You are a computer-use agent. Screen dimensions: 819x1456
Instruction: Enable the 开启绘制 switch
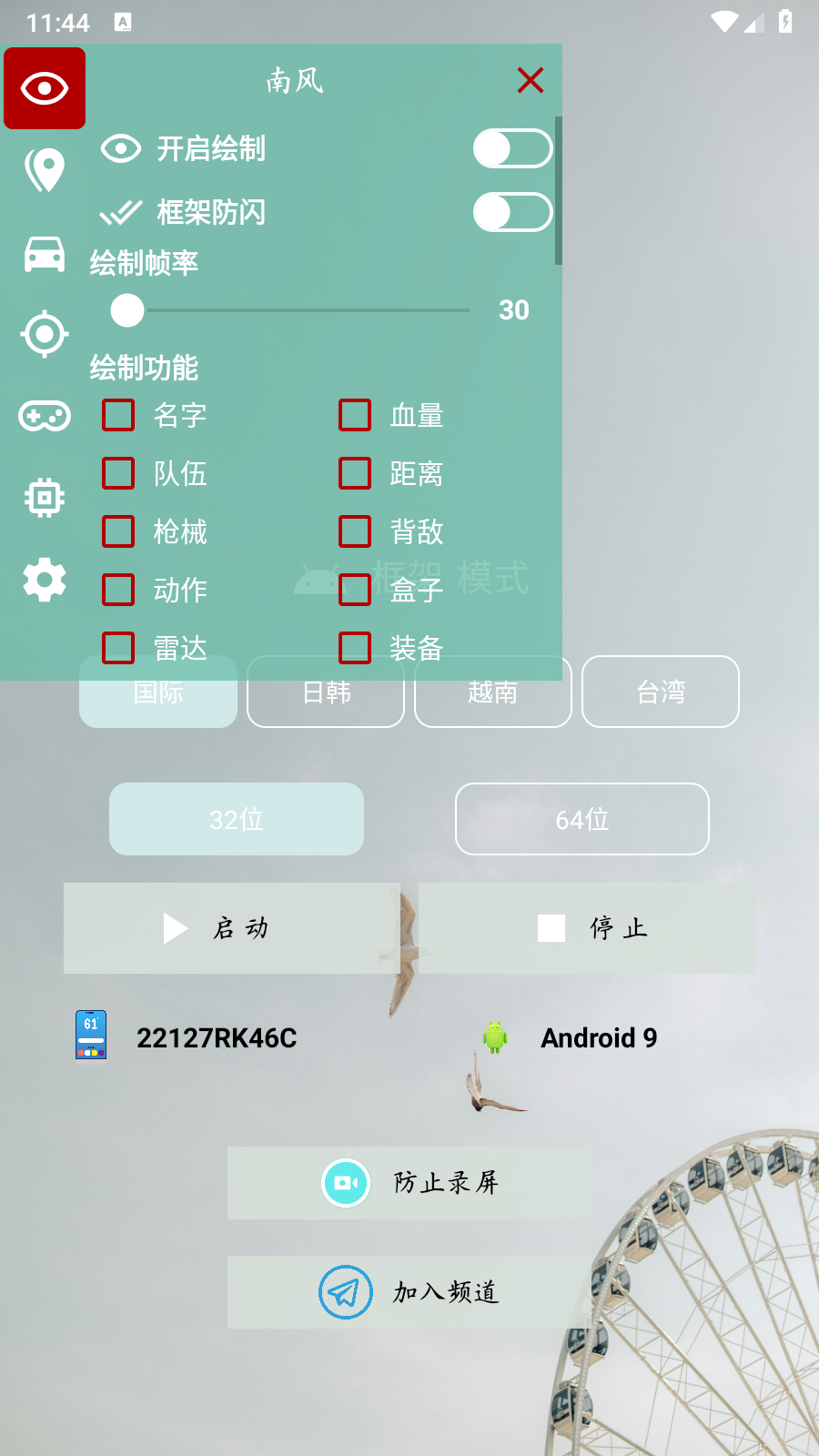click(512, 148)
